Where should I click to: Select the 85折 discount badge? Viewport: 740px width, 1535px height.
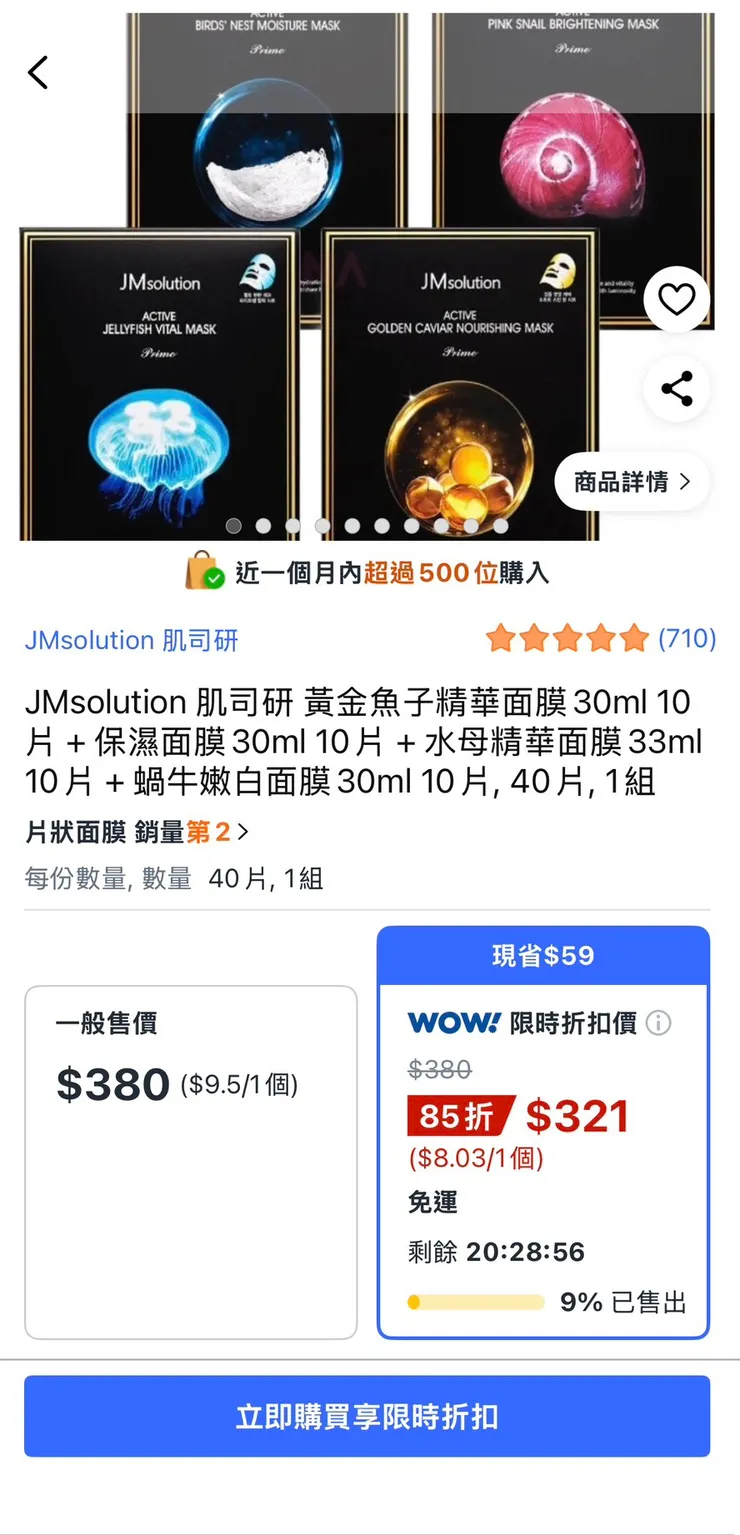click(460, 1115)
